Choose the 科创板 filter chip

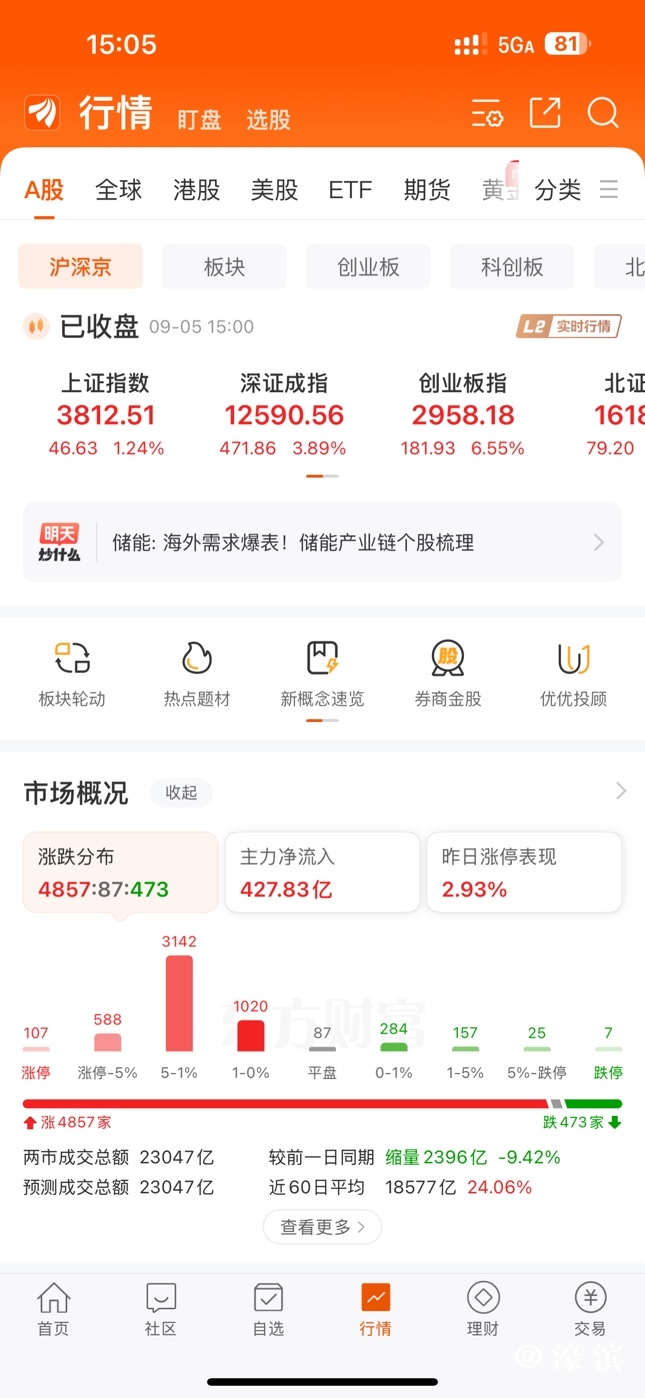[x=512, y=267]
